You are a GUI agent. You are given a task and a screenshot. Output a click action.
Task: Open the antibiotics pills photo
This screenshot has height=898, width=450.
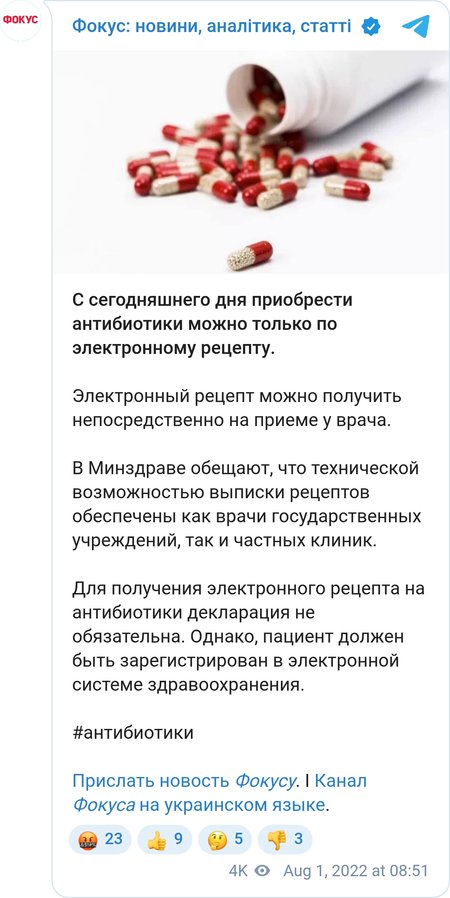click(x=251, y=162)
